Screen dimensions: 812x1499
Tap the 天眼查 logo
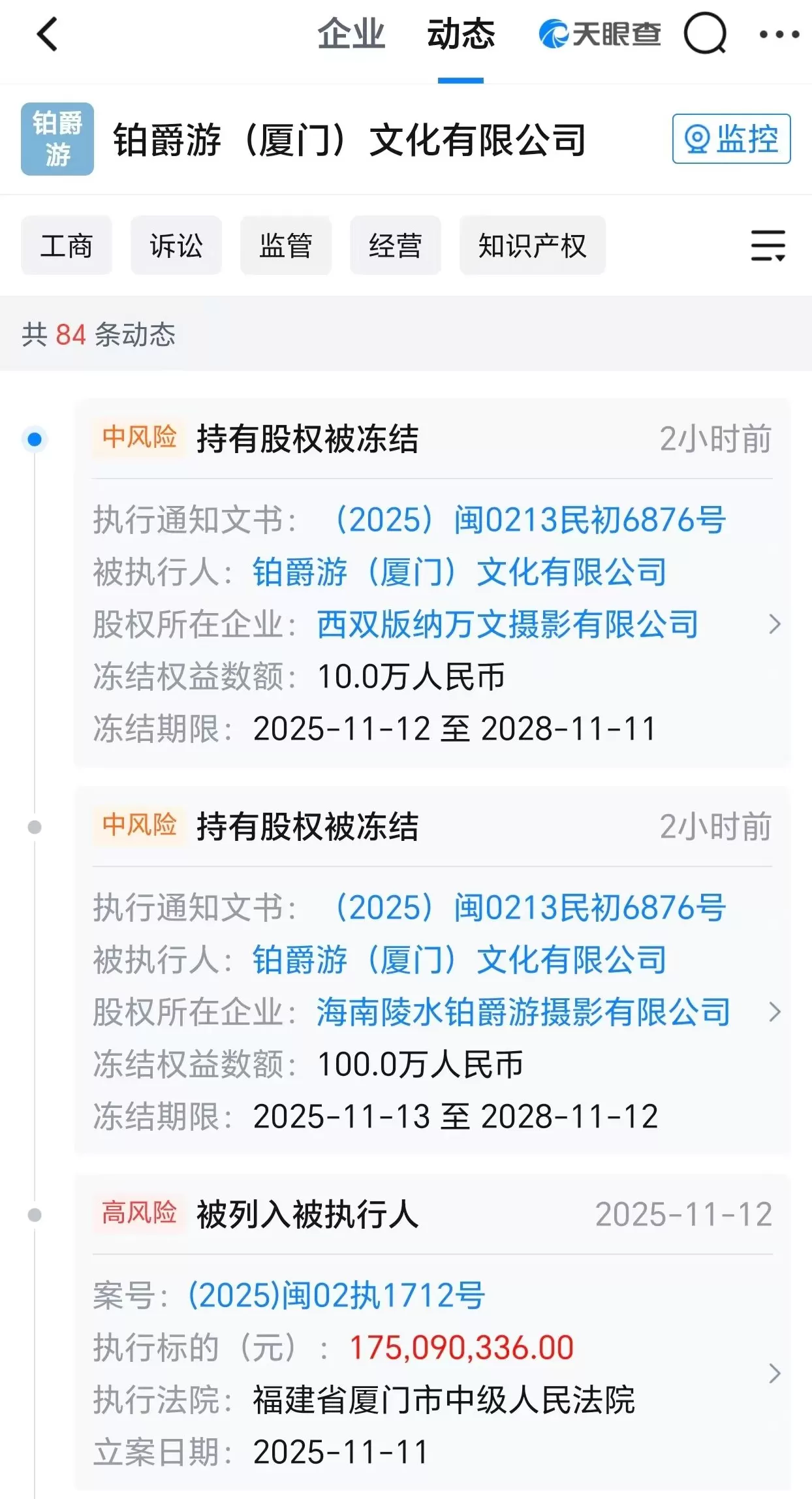[x=598, y=34]
